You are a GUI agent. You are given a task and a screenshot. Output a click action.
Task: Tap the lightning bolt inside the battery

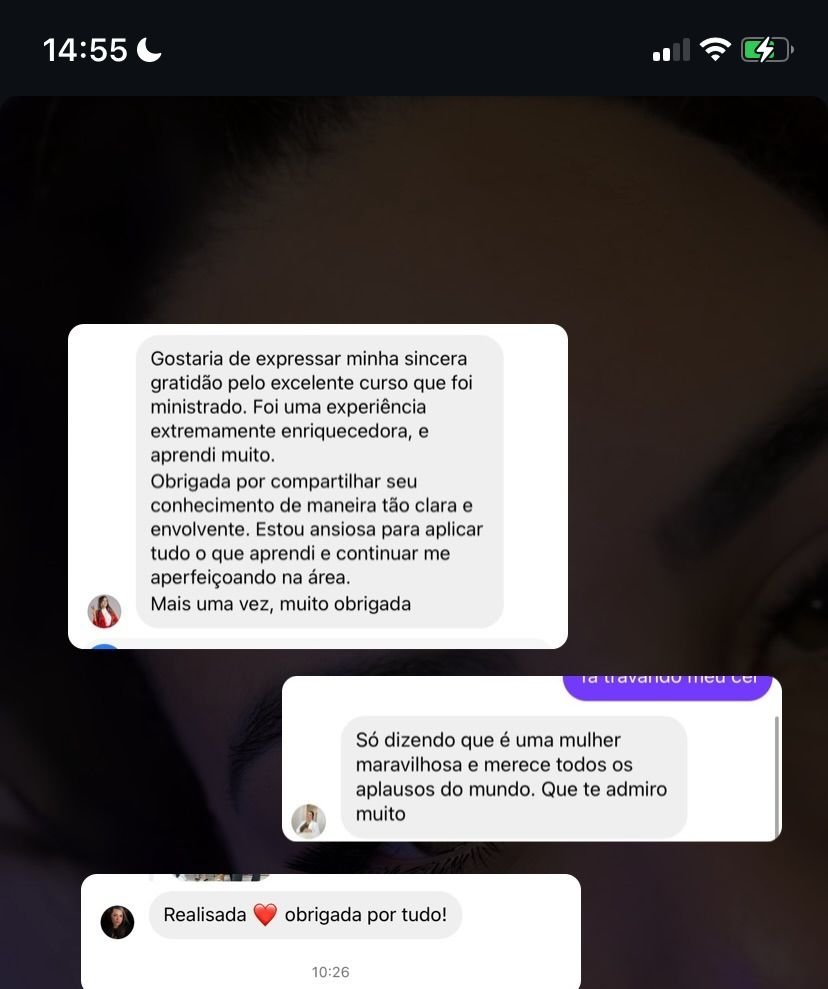tap(764, 47)
